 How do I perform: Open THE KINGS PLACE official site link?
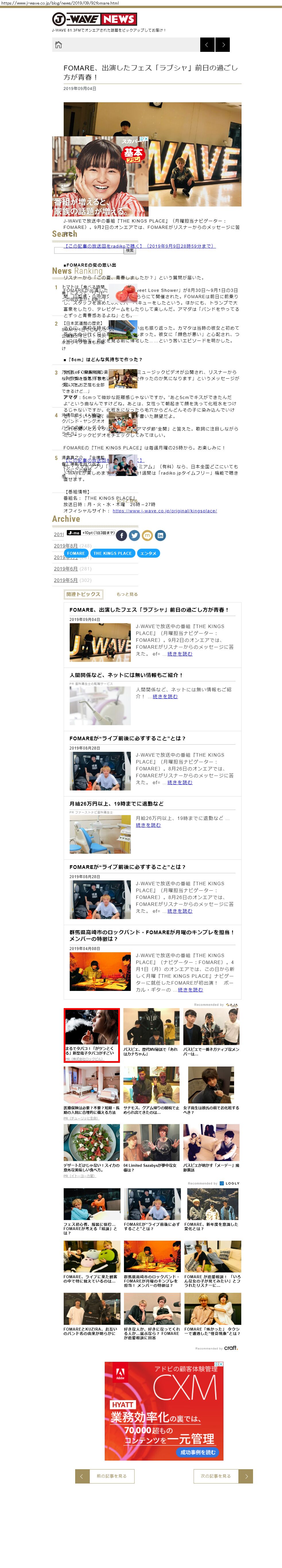click(164, 511)
